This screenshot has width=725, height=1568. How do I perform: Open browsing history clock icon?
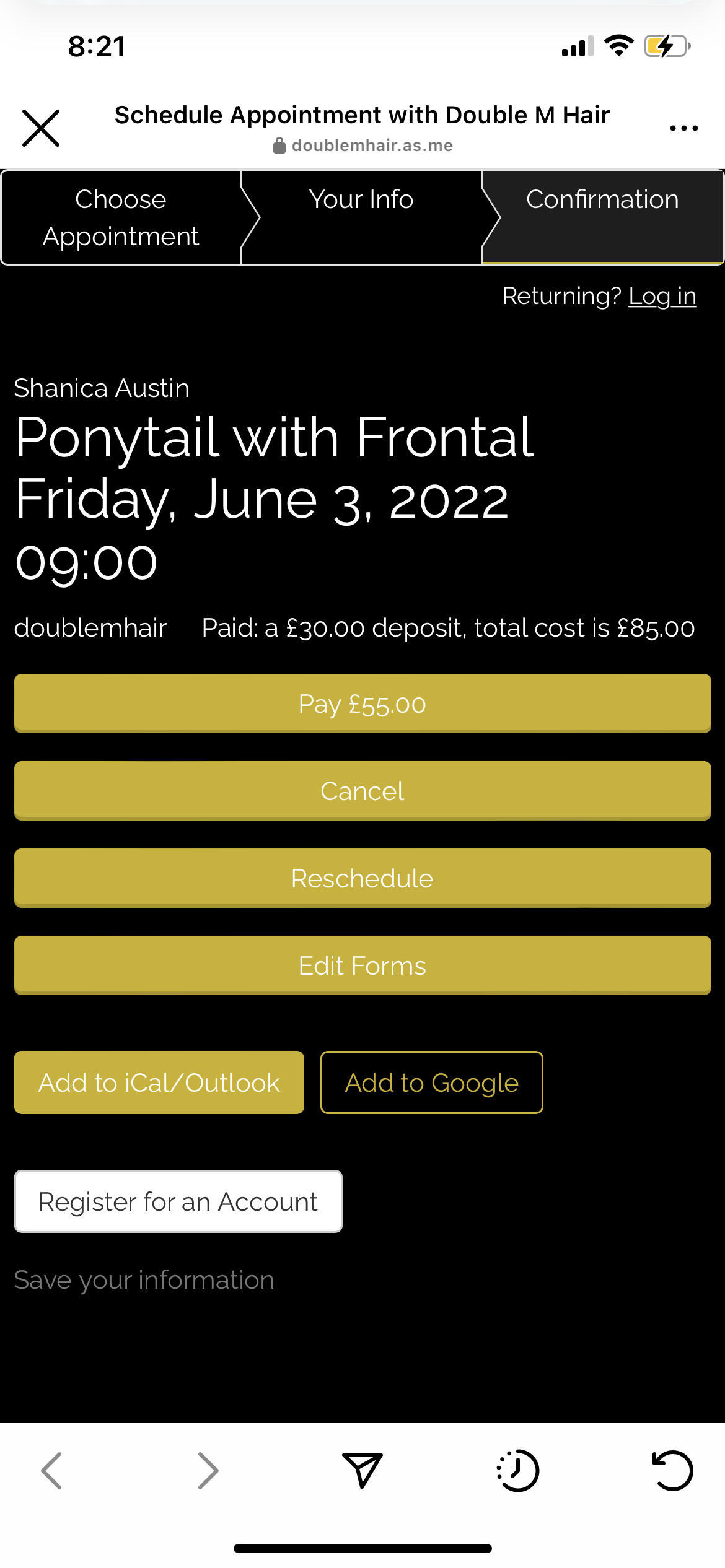tap(518, 1470)
